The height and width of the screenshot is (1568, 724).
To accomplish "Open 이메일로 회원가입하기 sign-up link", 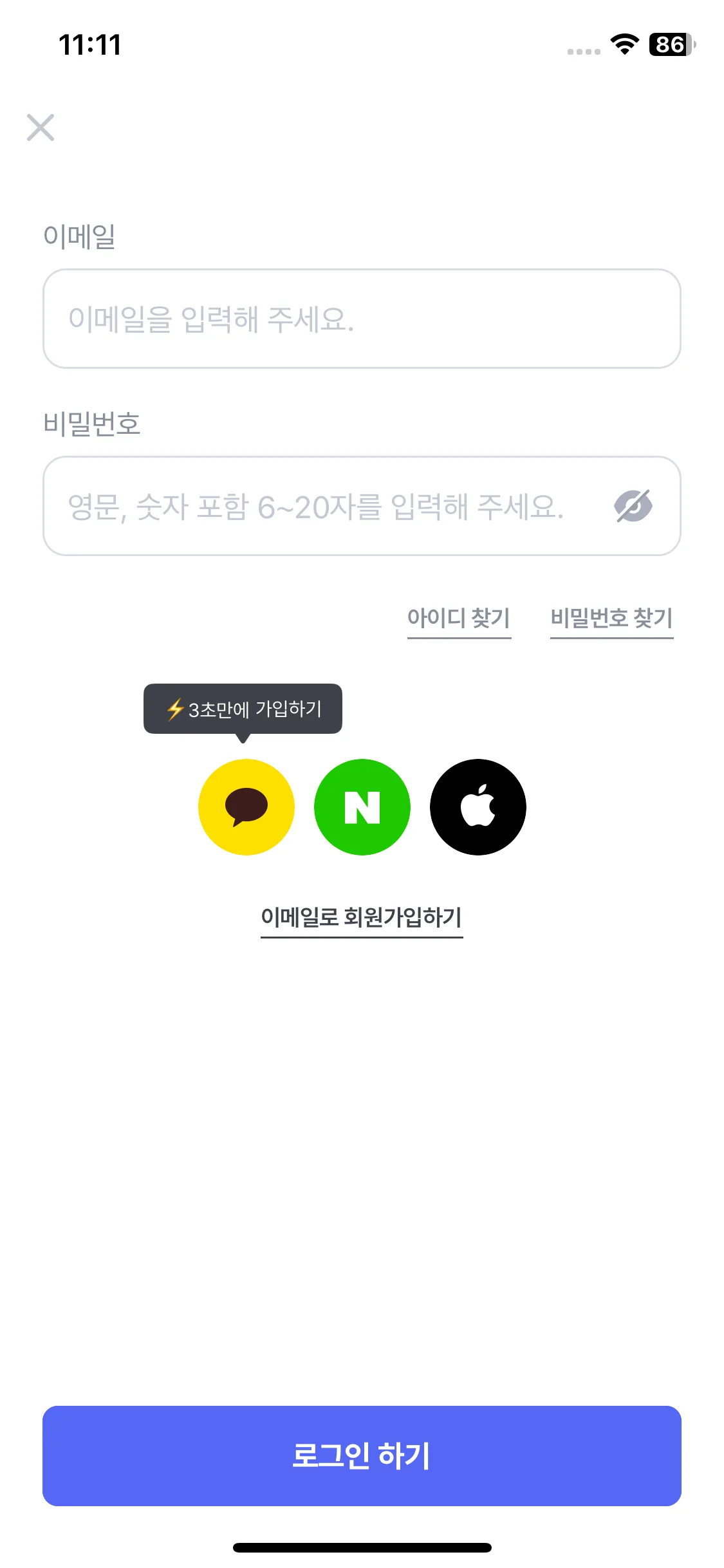I will pos(362,917).
